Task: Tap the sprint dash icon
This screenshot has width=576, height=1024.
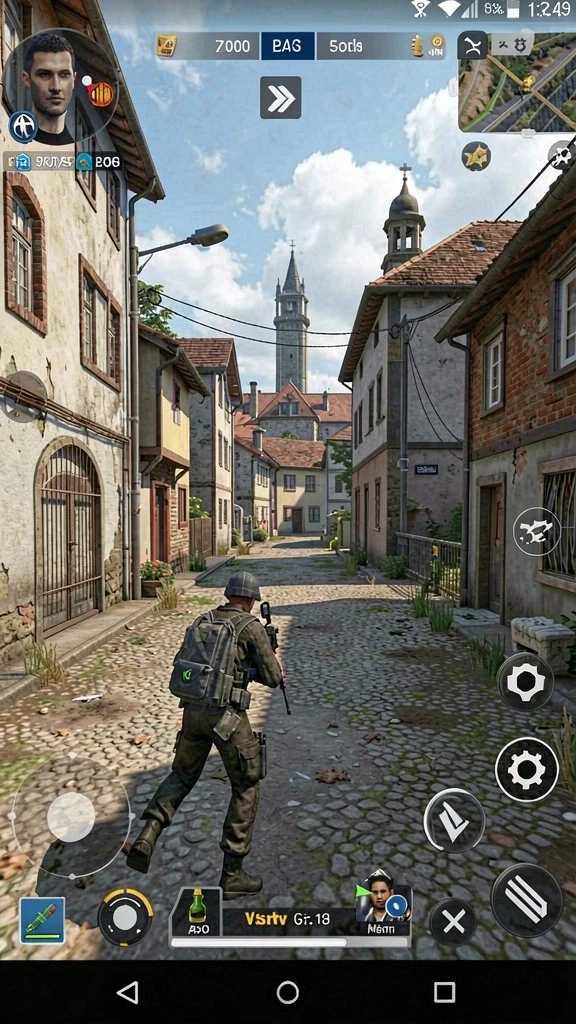Action: click(x=537, y=532)
